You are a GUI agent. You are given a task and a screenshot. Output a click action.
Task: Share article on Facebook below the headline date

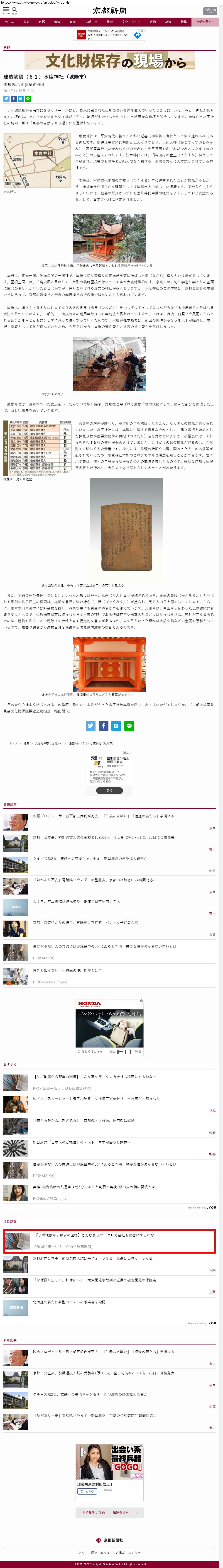pyautogui.click(x=13, y=99)
